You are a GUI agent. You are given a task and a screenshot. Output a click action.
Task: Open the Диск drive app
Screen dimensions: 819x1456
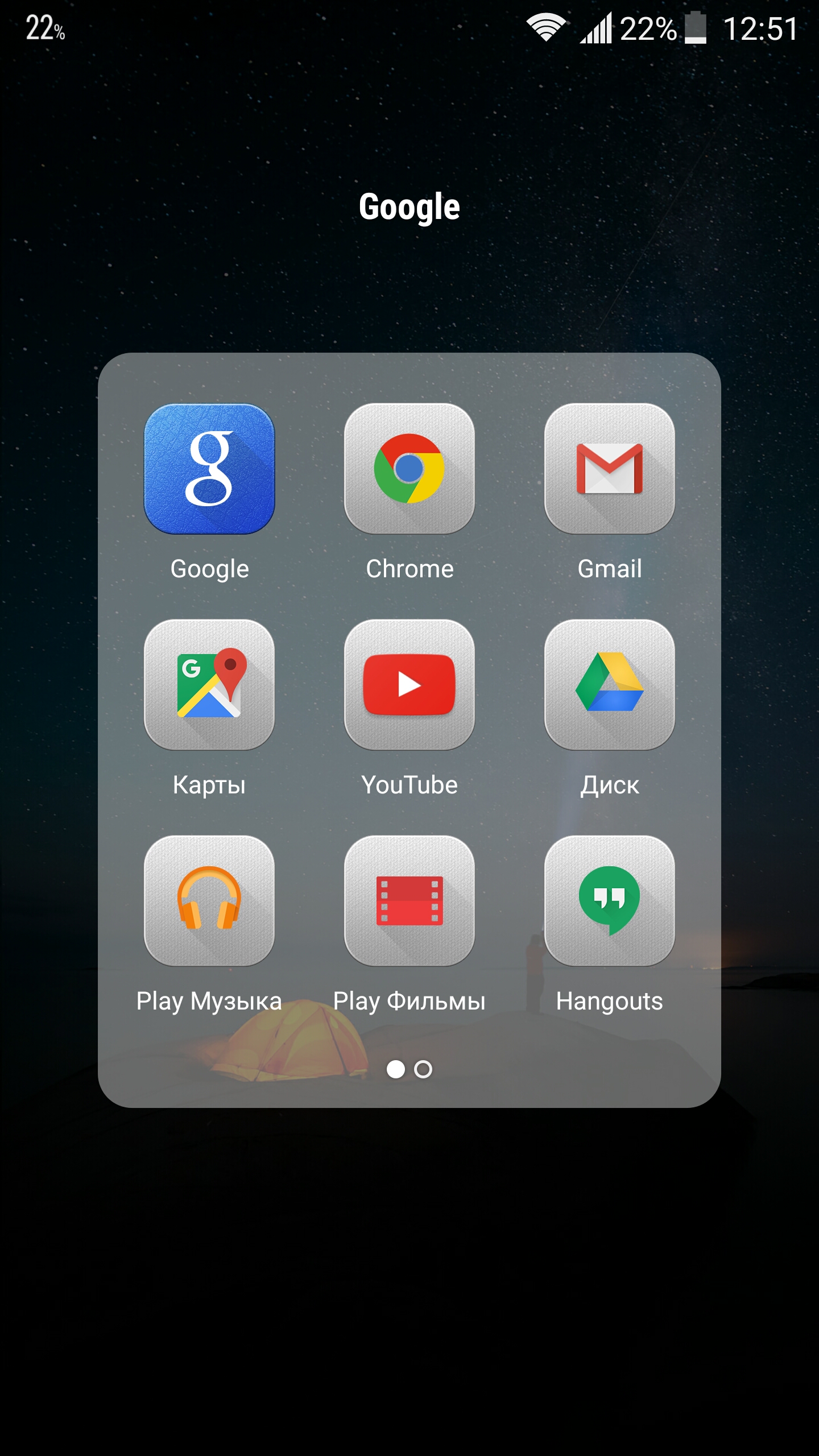(x=610, y=685)
